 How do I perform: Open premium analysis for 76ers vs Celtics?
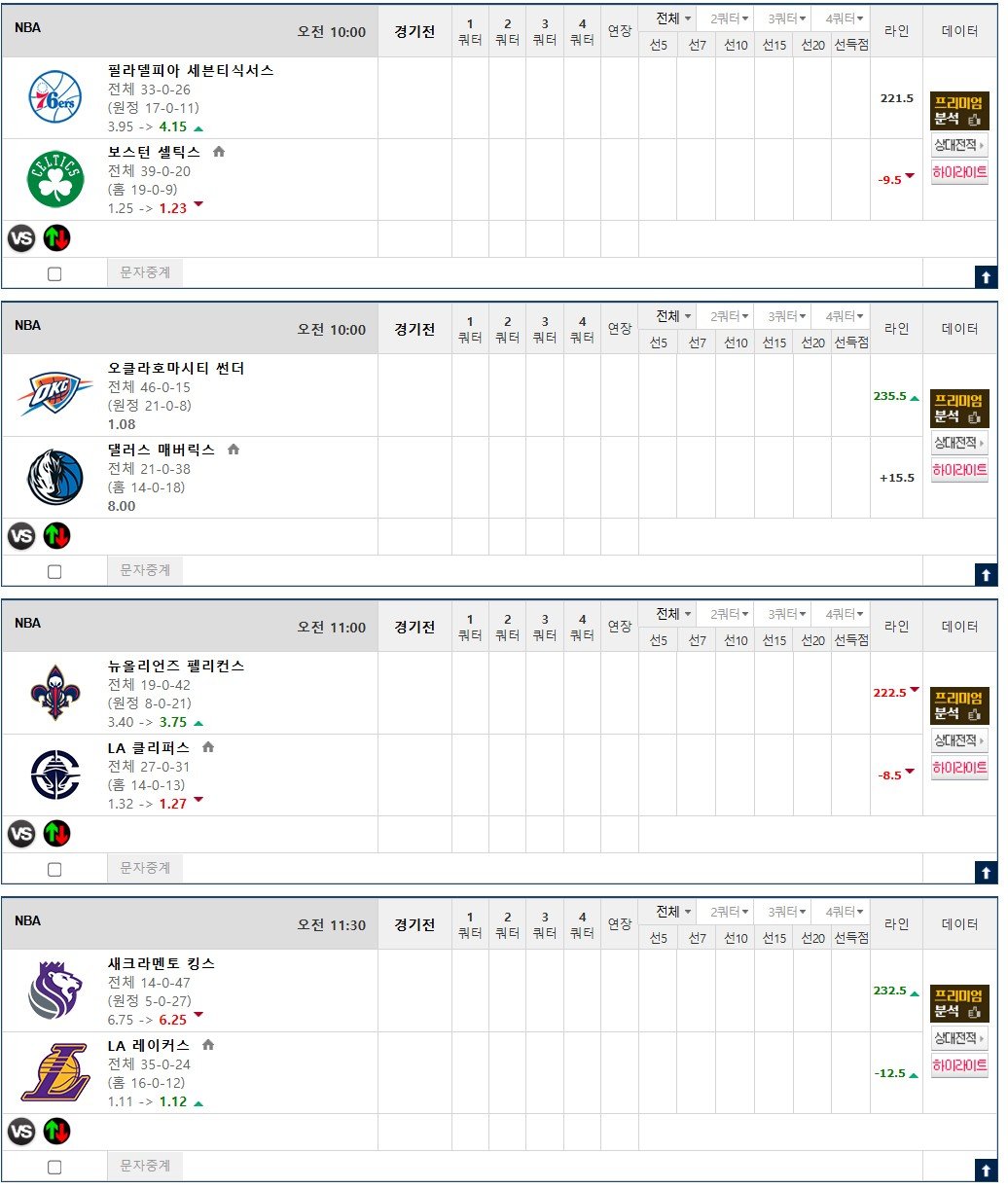pyautogui.click(x=958, y=111)
